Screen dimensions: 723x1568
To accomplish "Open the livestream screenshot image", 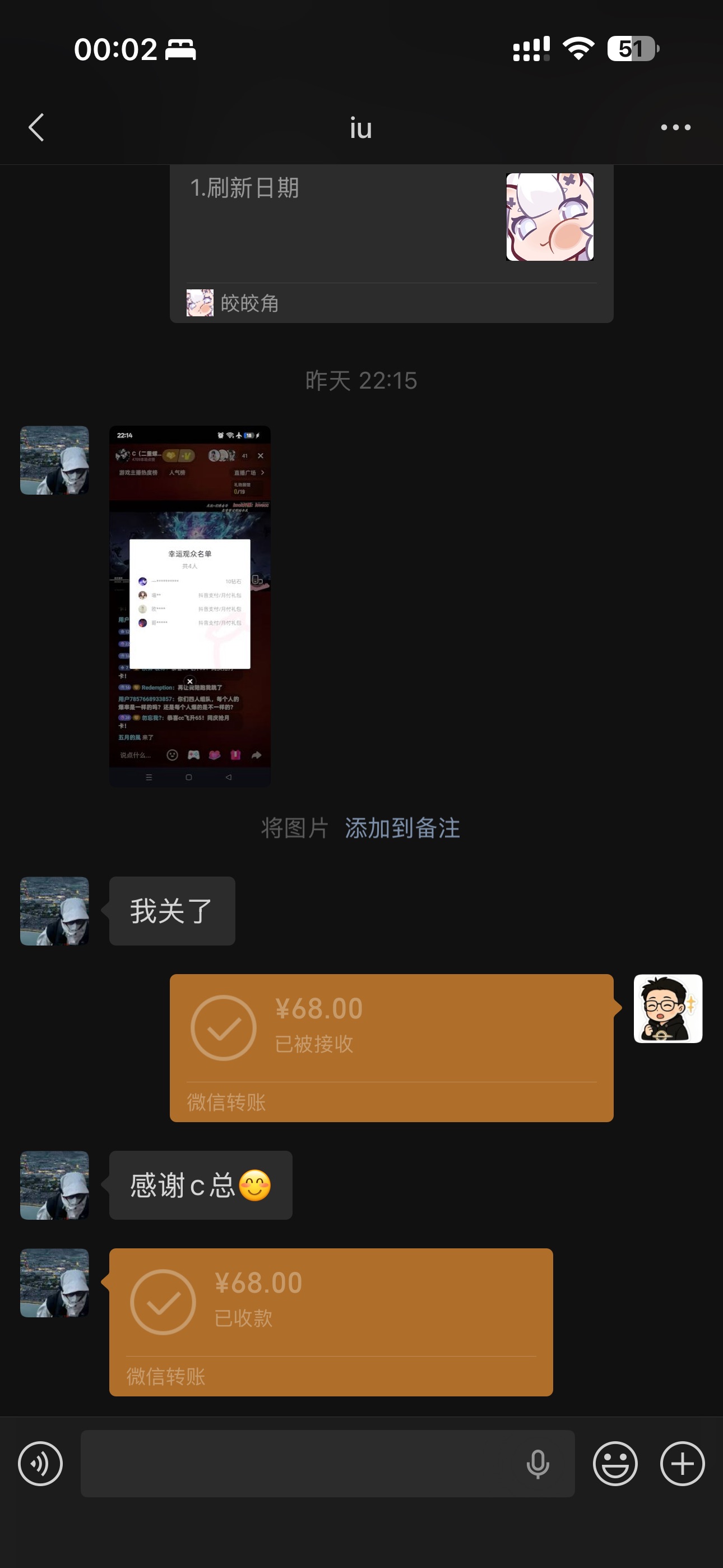I will (x=189, y=606).
